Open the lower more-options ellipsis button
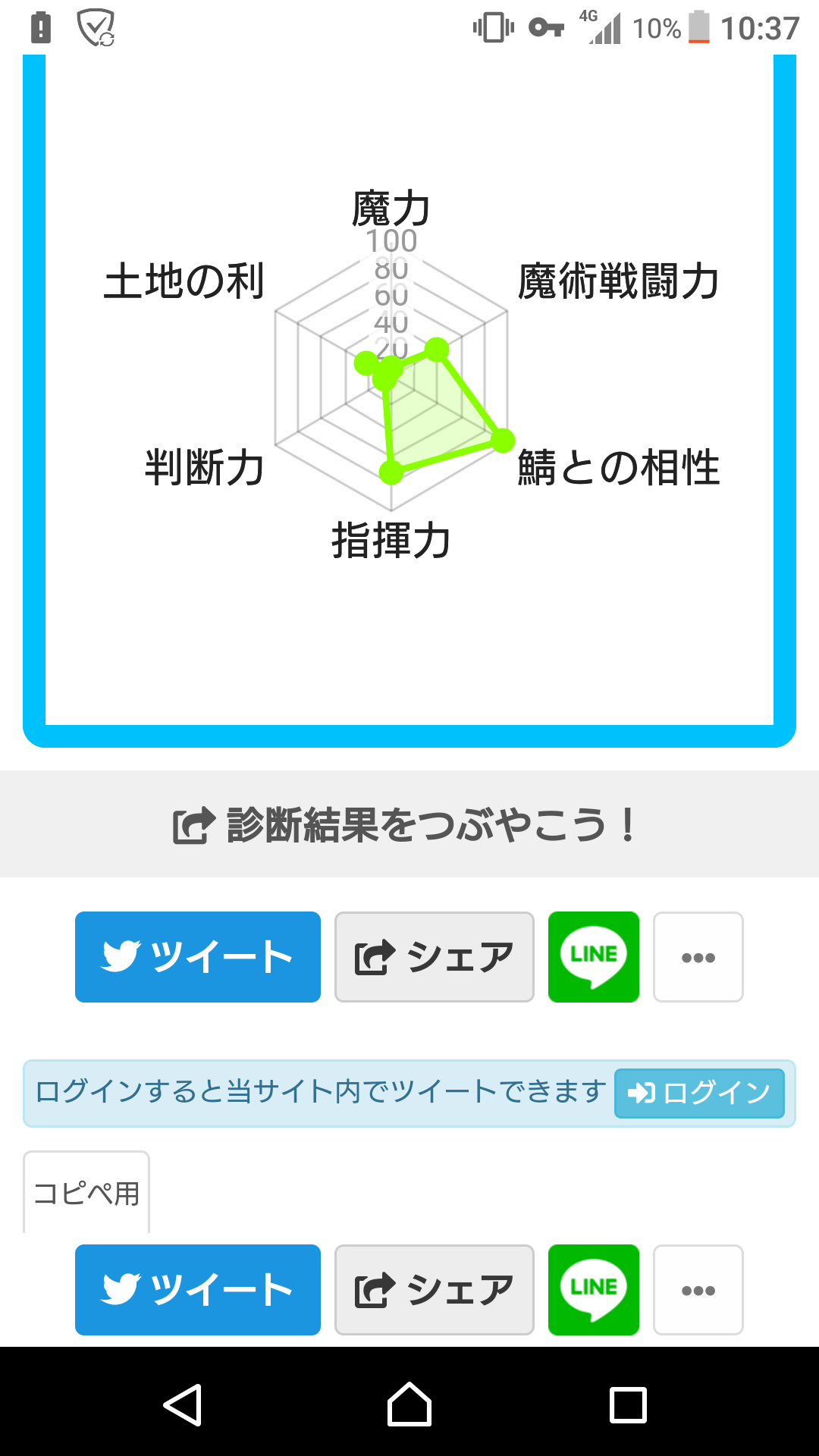 tap(698, 1289)
